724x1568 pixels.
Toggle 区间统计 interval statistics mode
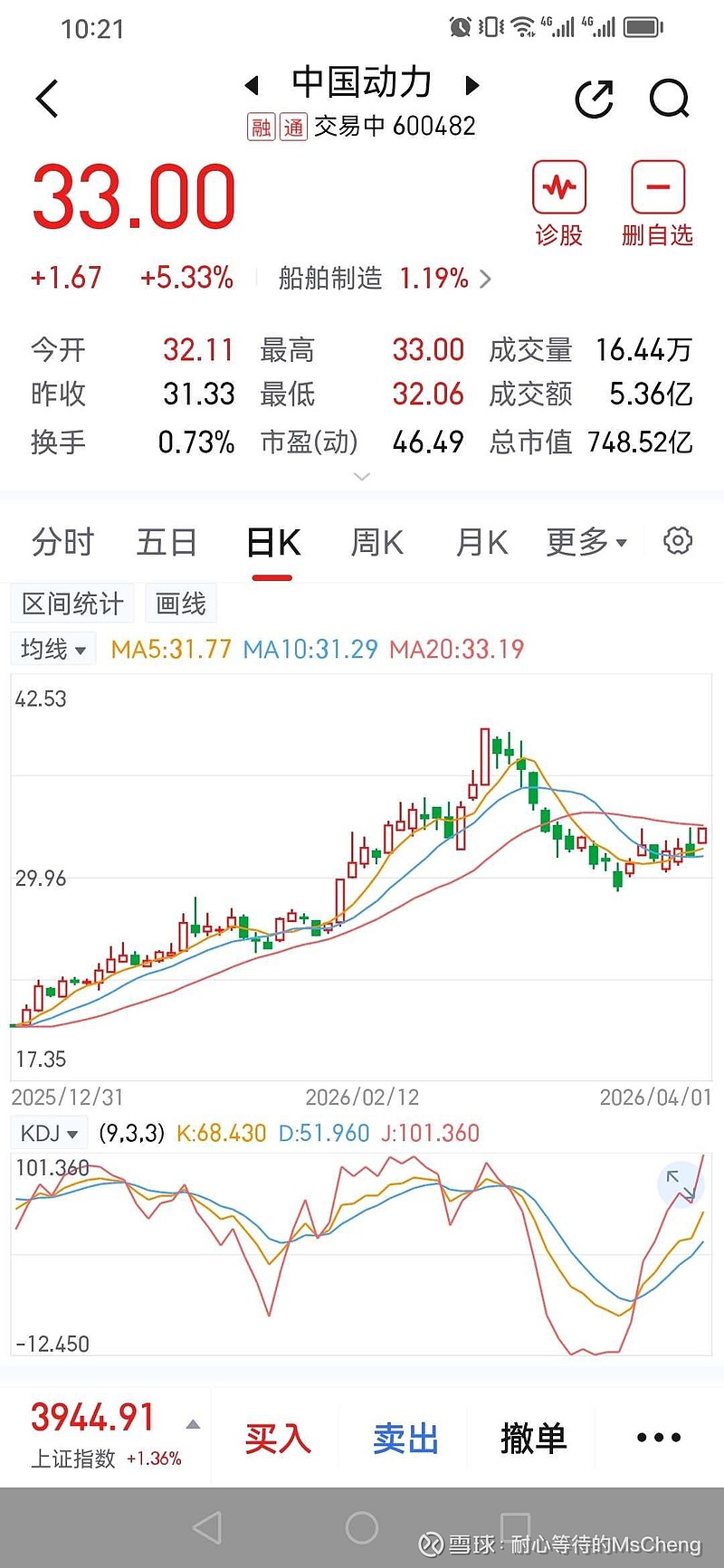click(72, 603)
